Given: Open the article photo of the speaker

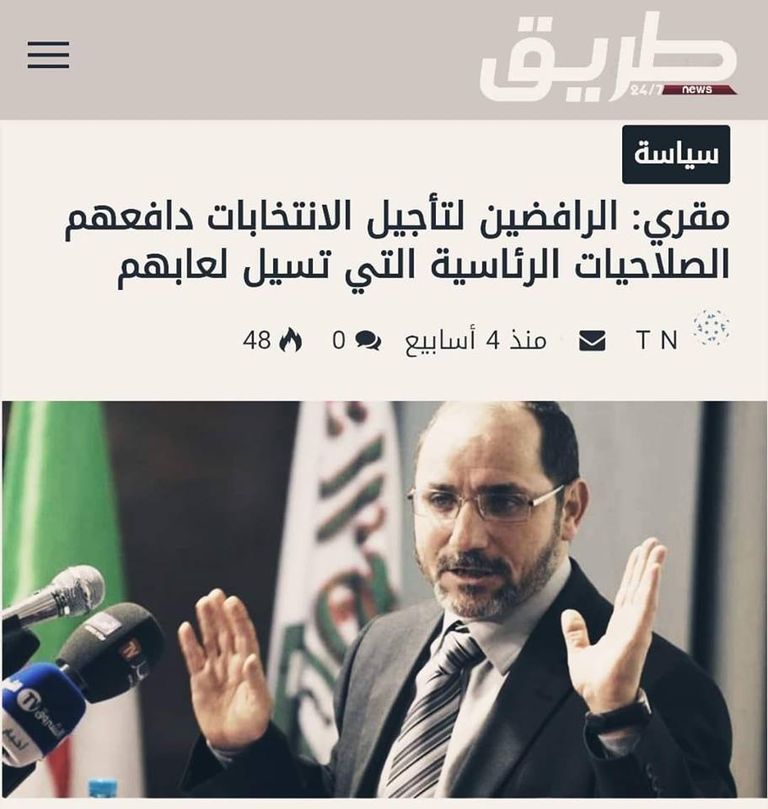Looking at the screenshot, I should pyautogui.click(x=384, y=600).
